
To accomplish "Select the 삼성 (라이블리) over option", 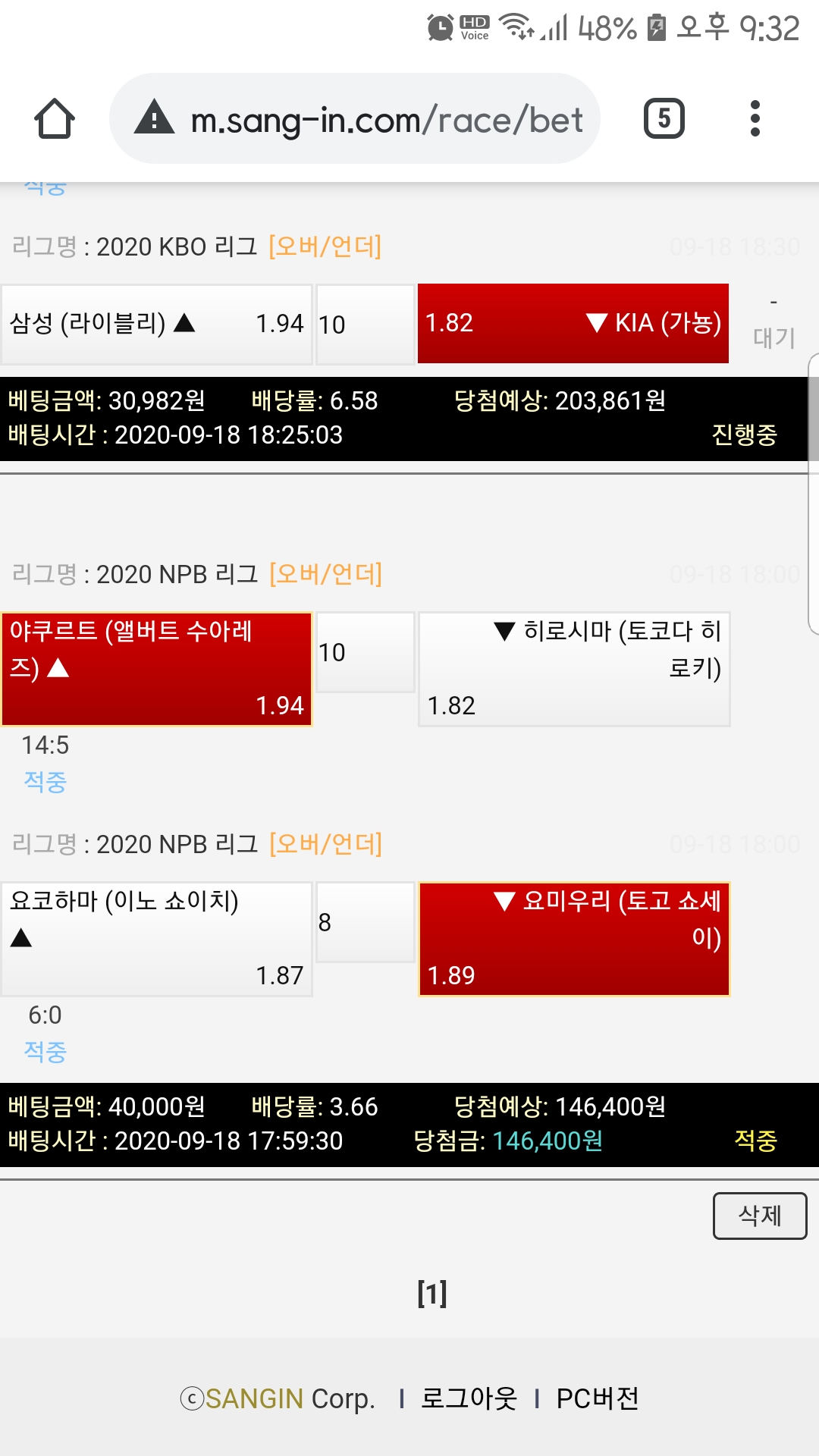I will [x=156, y=324].
